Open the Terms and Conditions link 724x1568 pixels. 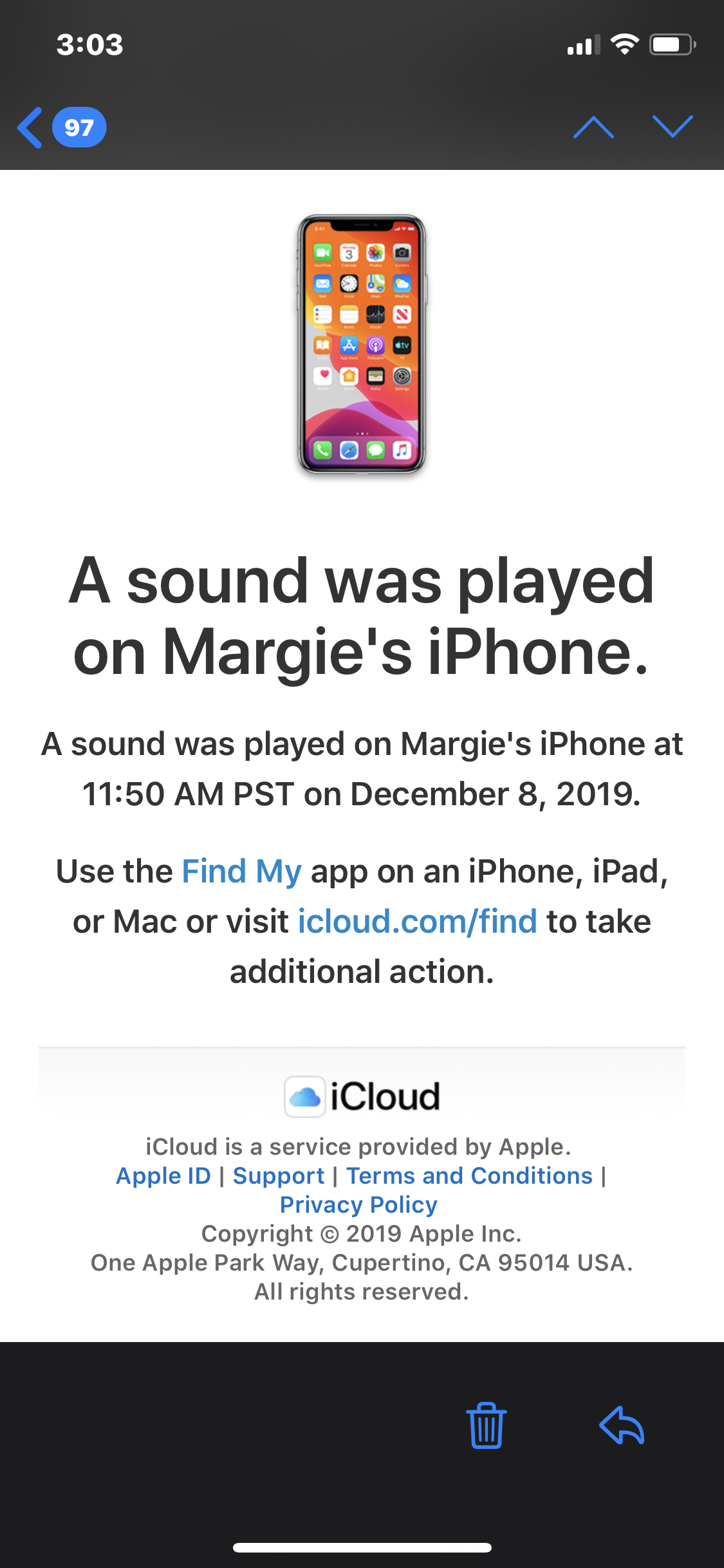(x=469, y=1176)
